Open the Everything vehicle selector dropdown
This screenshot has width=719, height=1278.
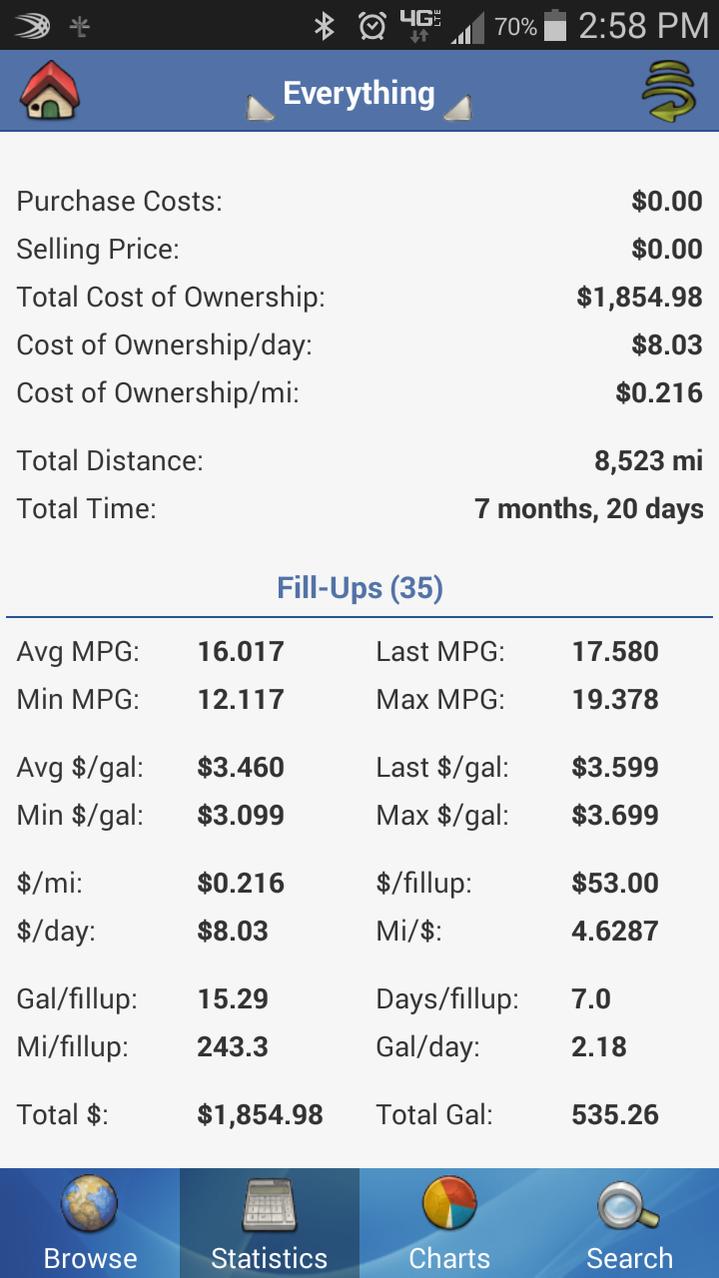click(359, 95)
